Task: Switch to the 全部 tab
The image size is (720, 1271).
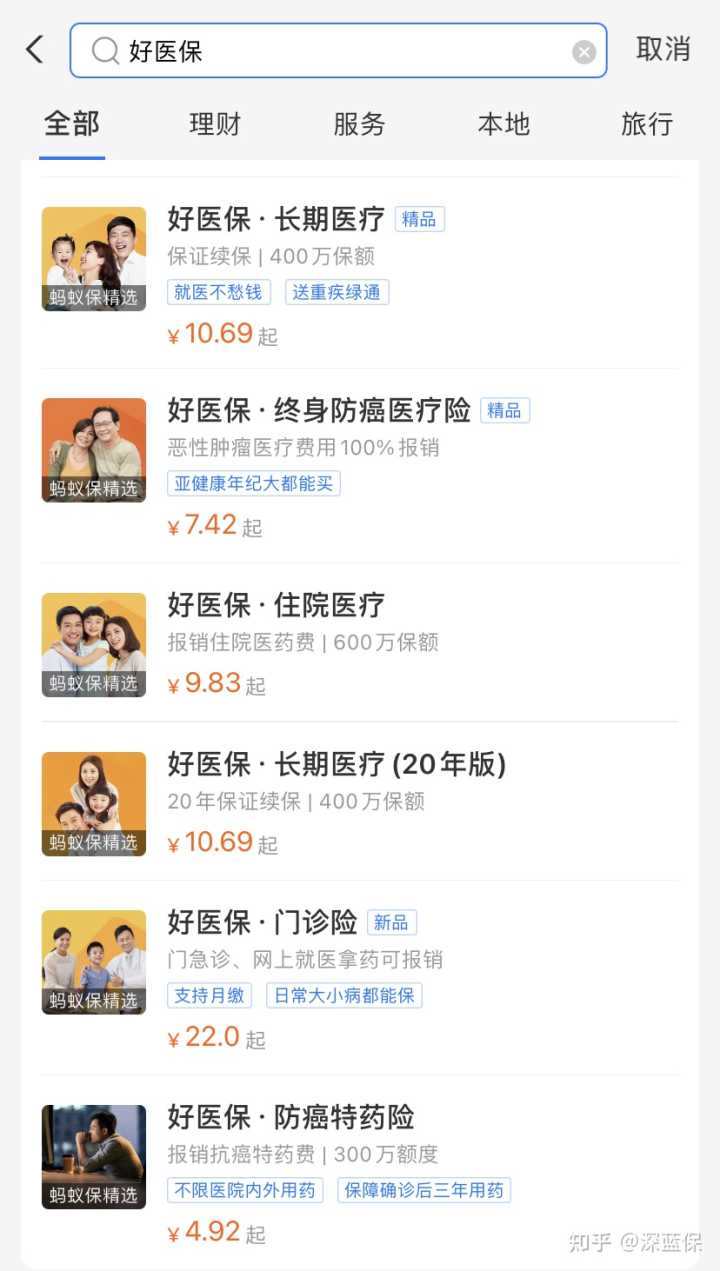Action: click(x=72, y=125)
